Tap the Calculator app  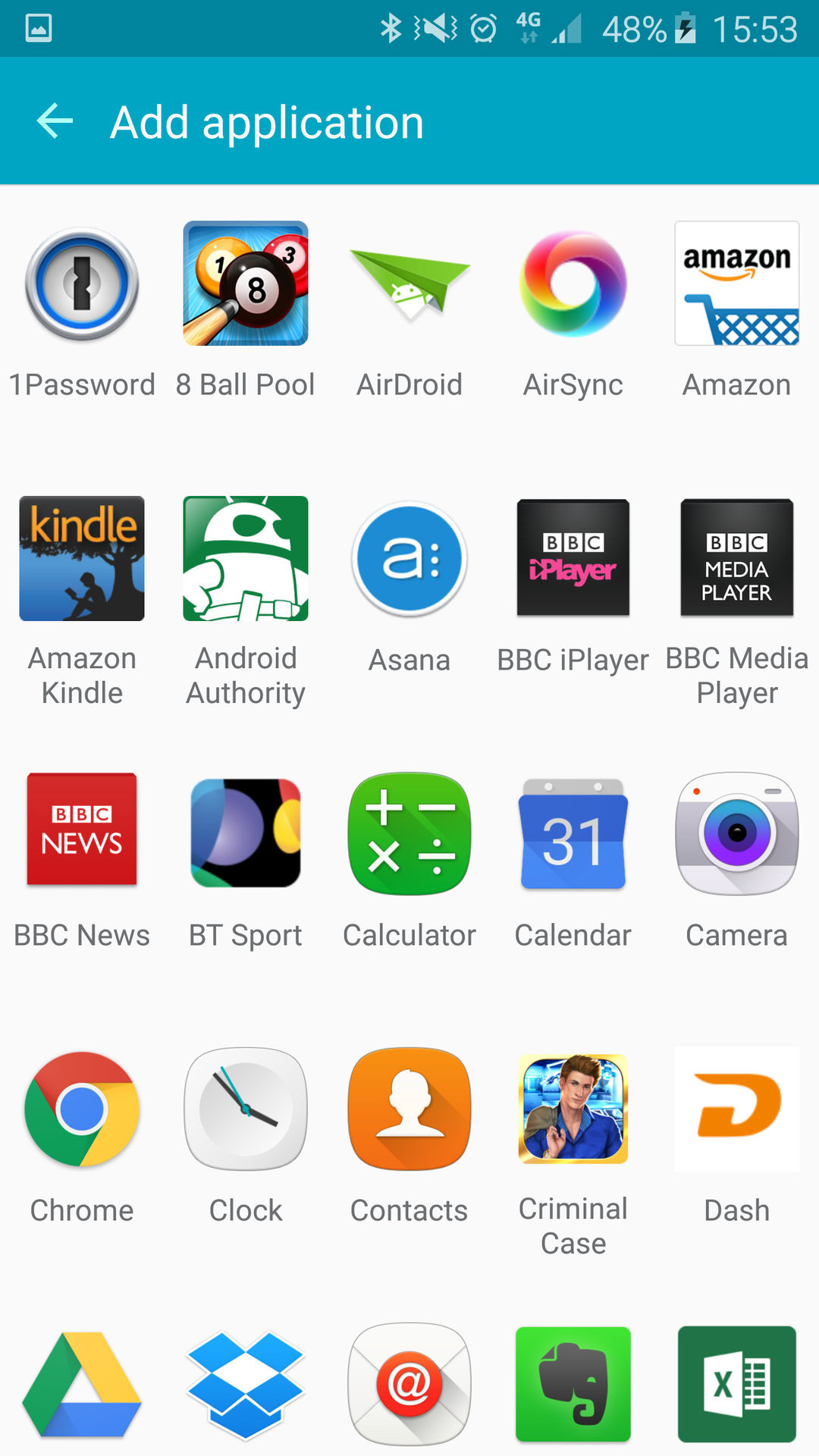(409, 834)
